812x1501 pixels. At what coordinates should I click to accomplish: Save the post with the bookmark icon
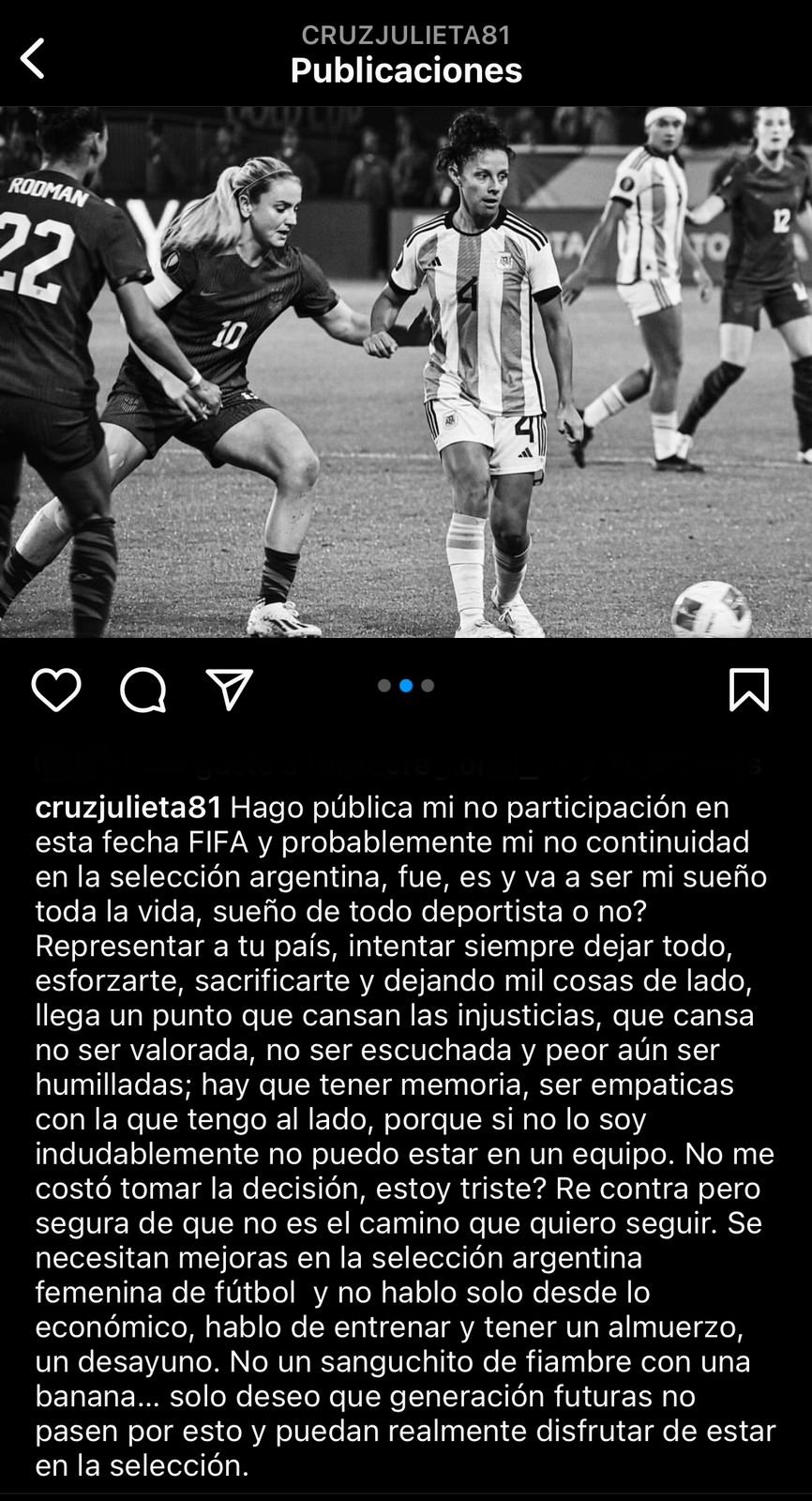(x=748, y=690)
